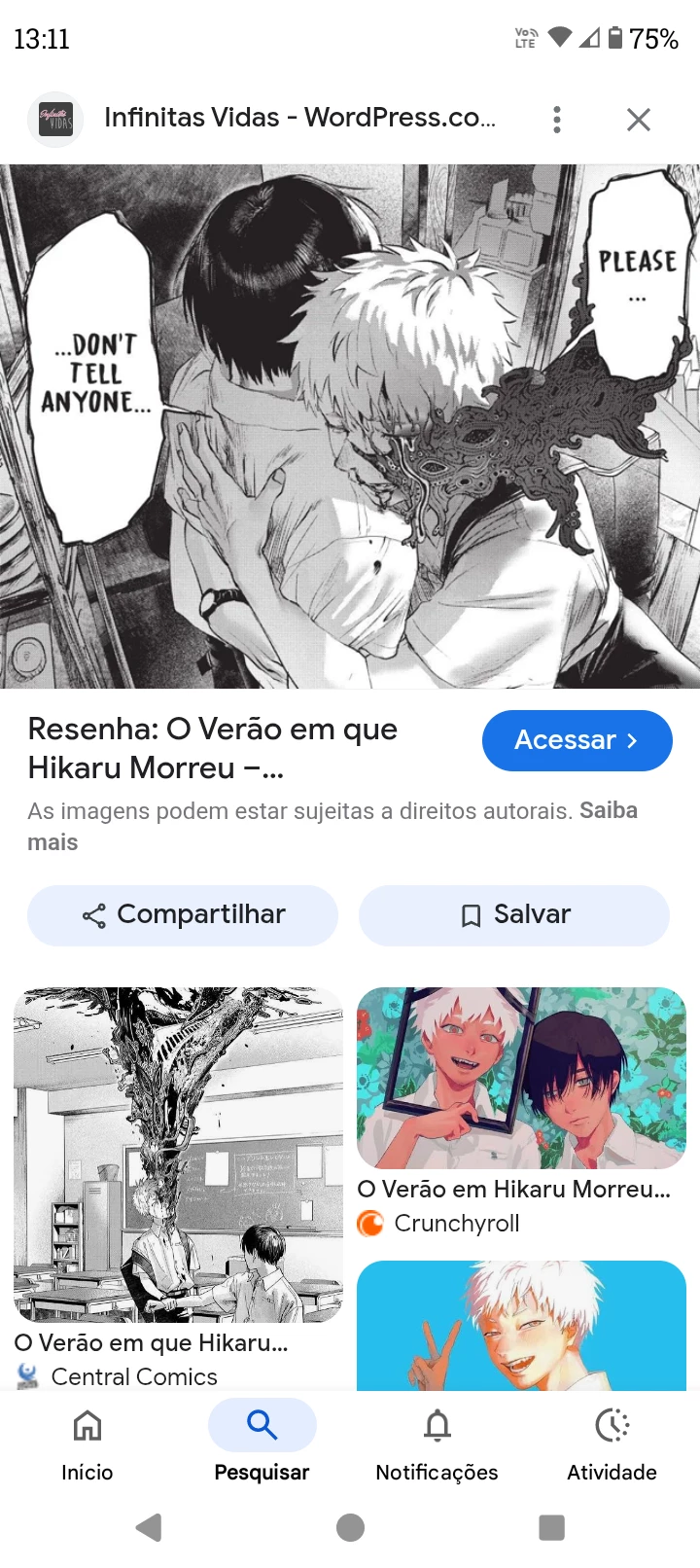Save the image with Salvar
Viewport: 700px width, 1568px height.
tap(514, 915)
